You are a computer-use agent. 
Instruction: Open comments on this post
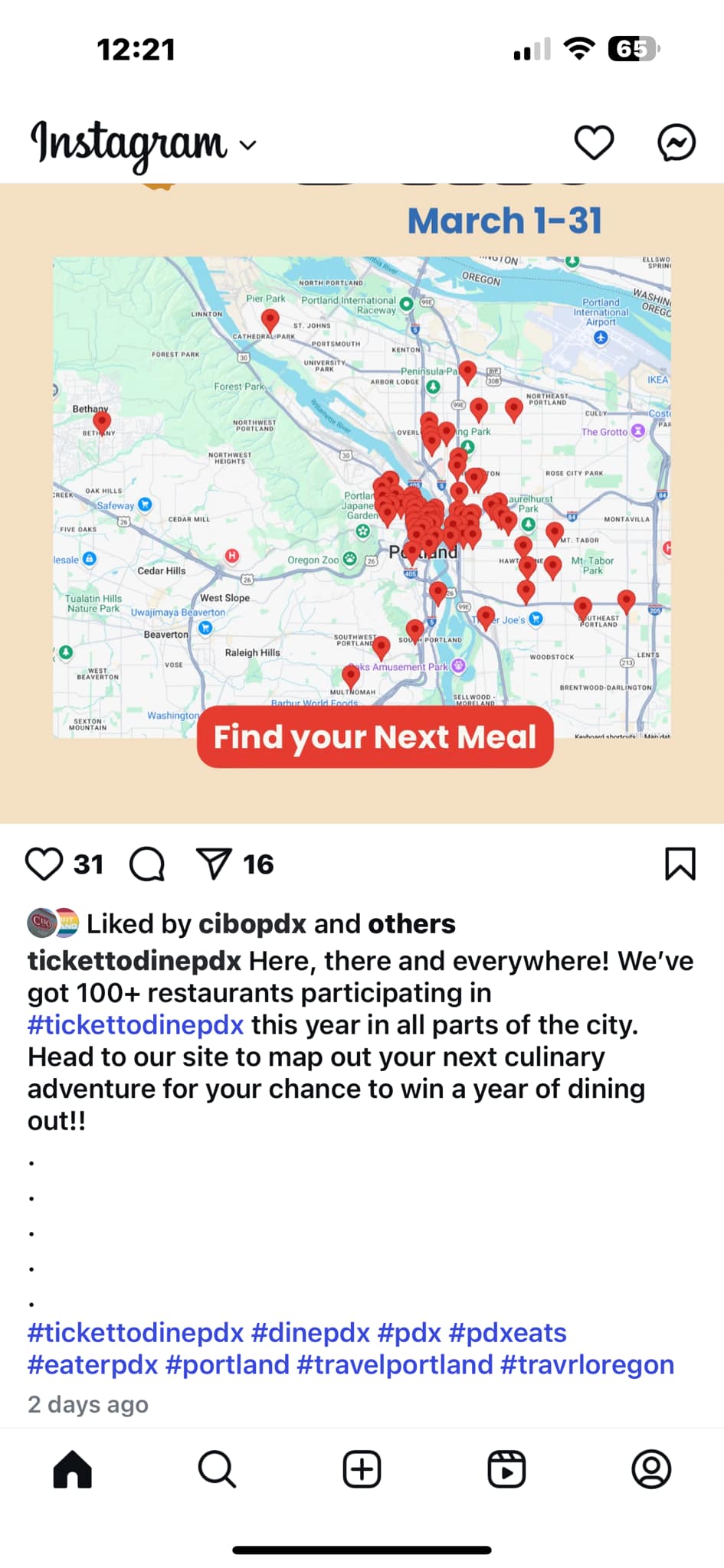click(x=147, y=864)
